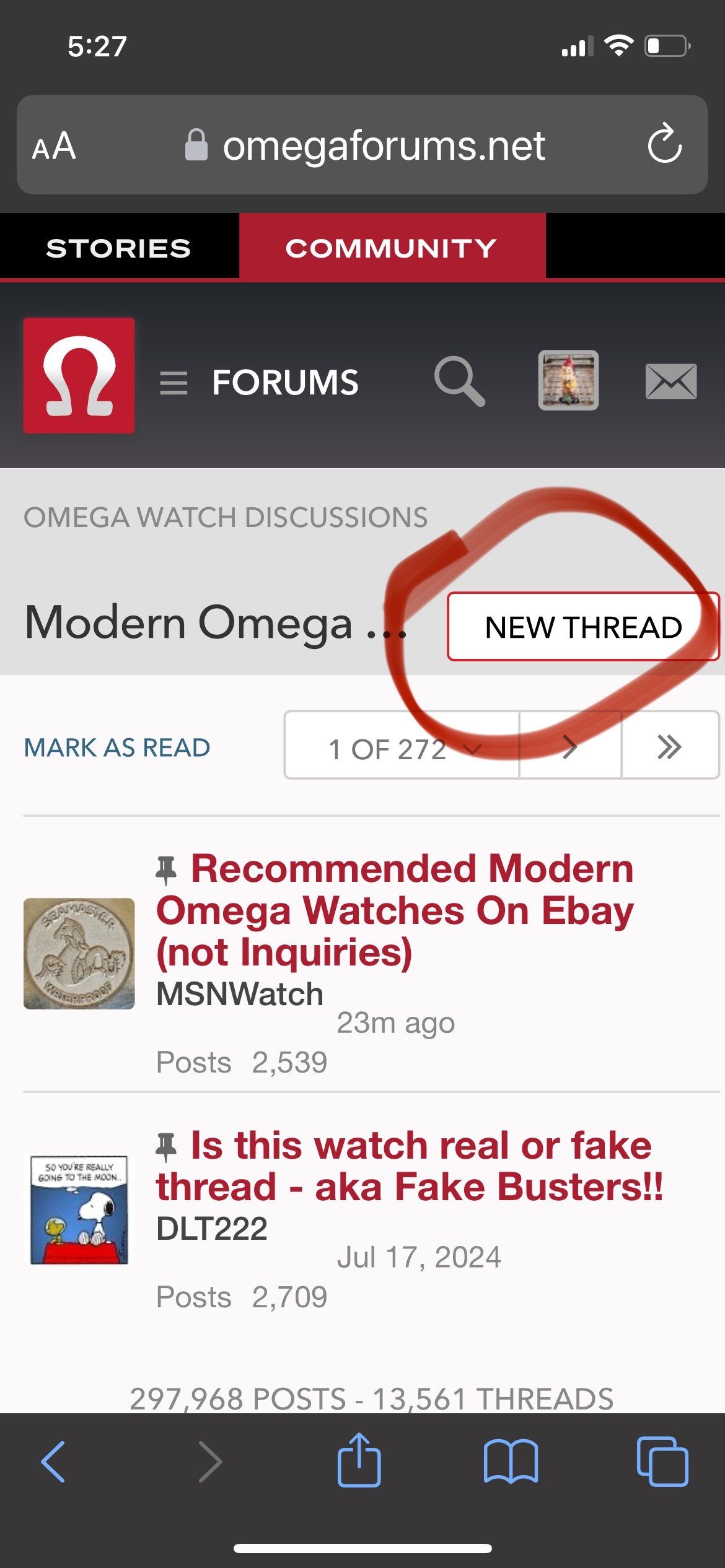View DLT222's profile avatar

79,1209
